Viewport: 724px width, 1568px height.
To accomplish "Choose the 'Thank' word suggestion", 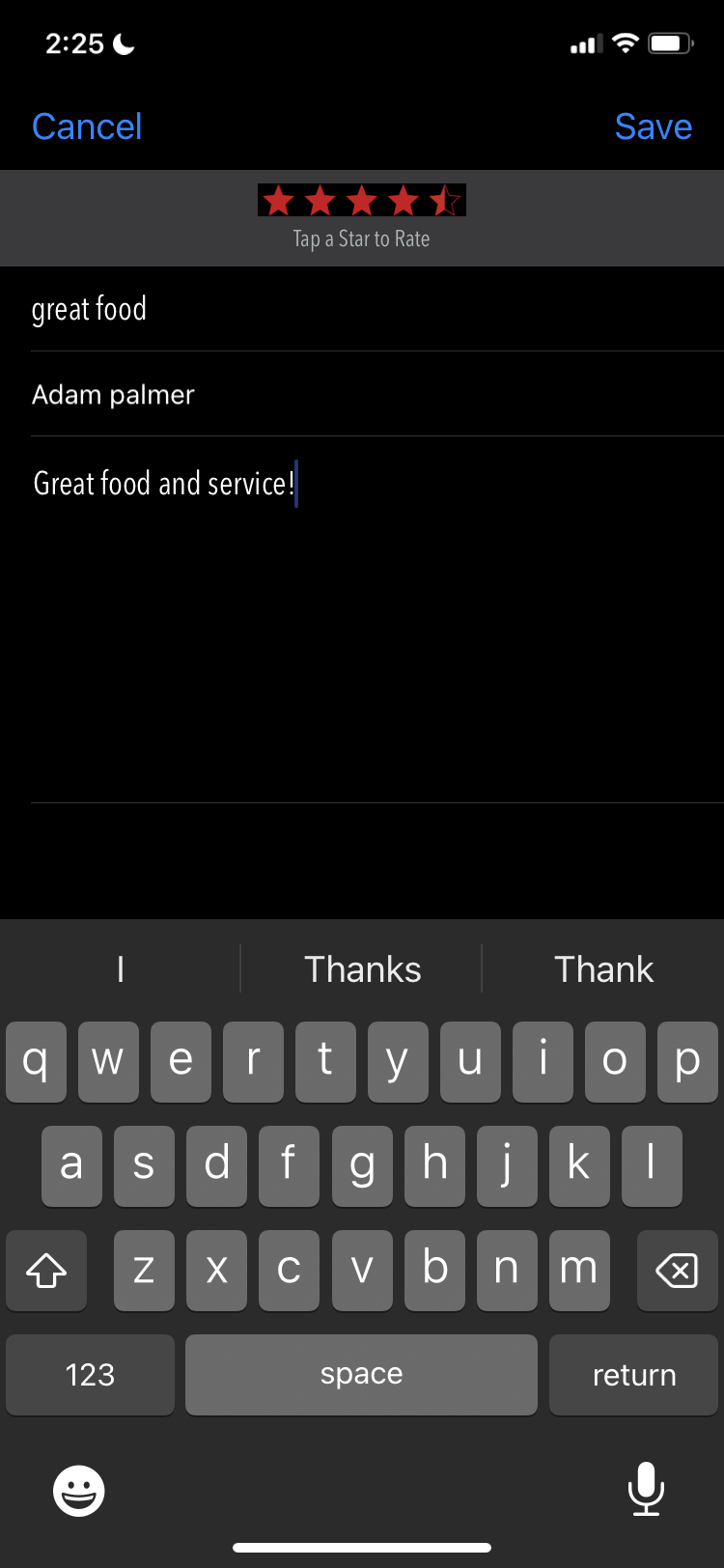I will point(603,969).
